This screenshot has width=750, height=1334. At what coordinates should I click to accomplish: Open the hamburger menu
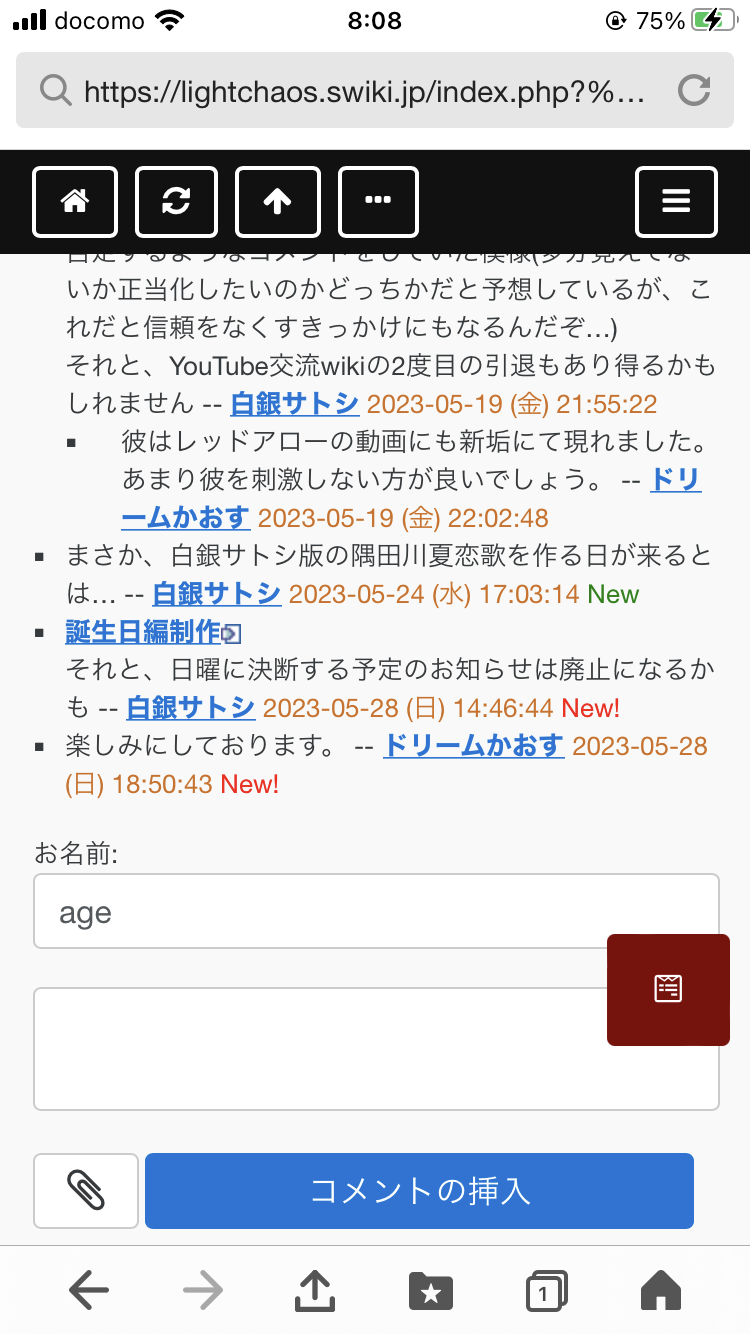[676, 202]
